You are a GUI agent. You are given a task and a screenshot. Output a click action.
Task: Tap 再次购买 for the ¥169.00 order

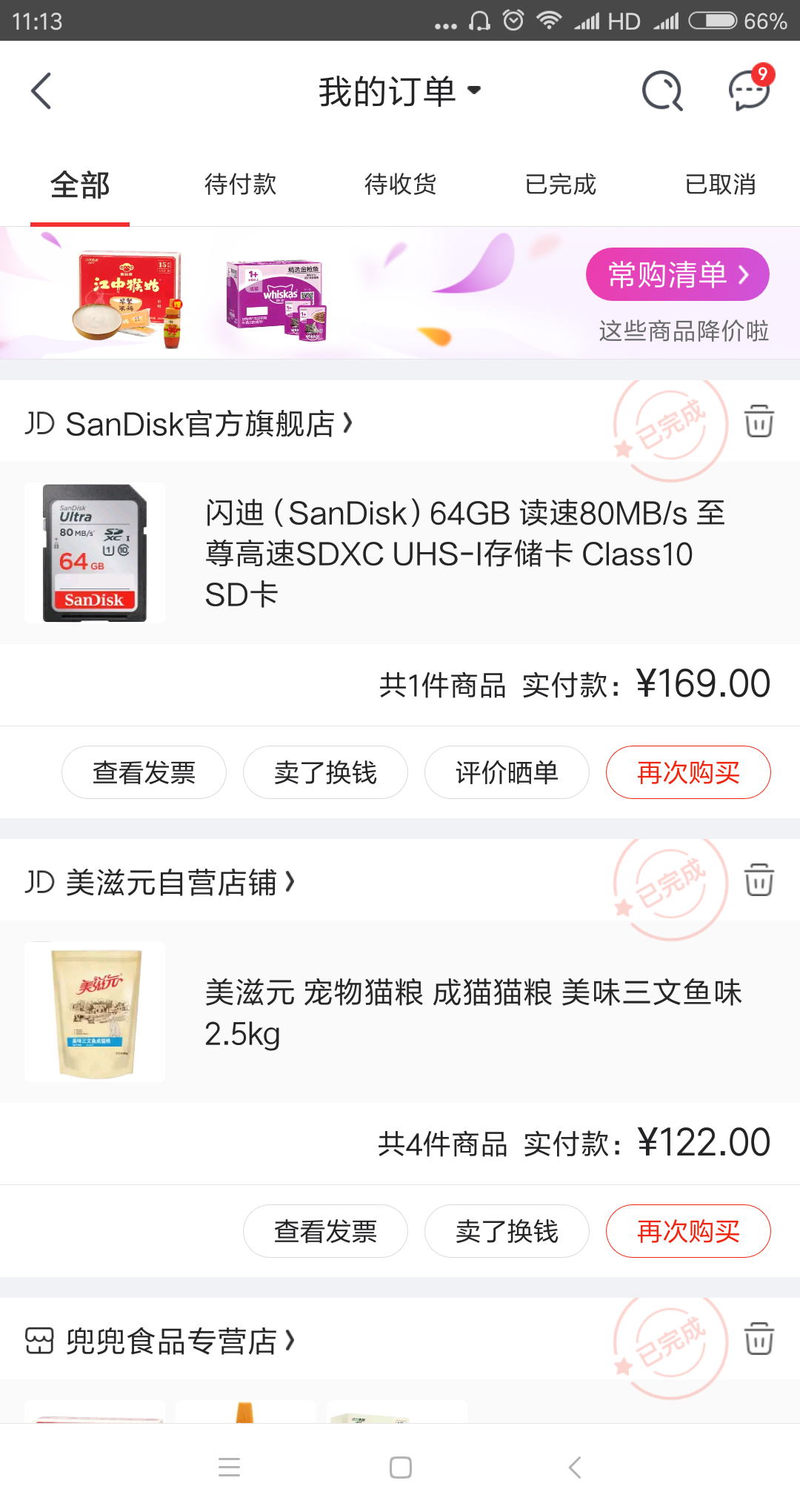[688, 772]
